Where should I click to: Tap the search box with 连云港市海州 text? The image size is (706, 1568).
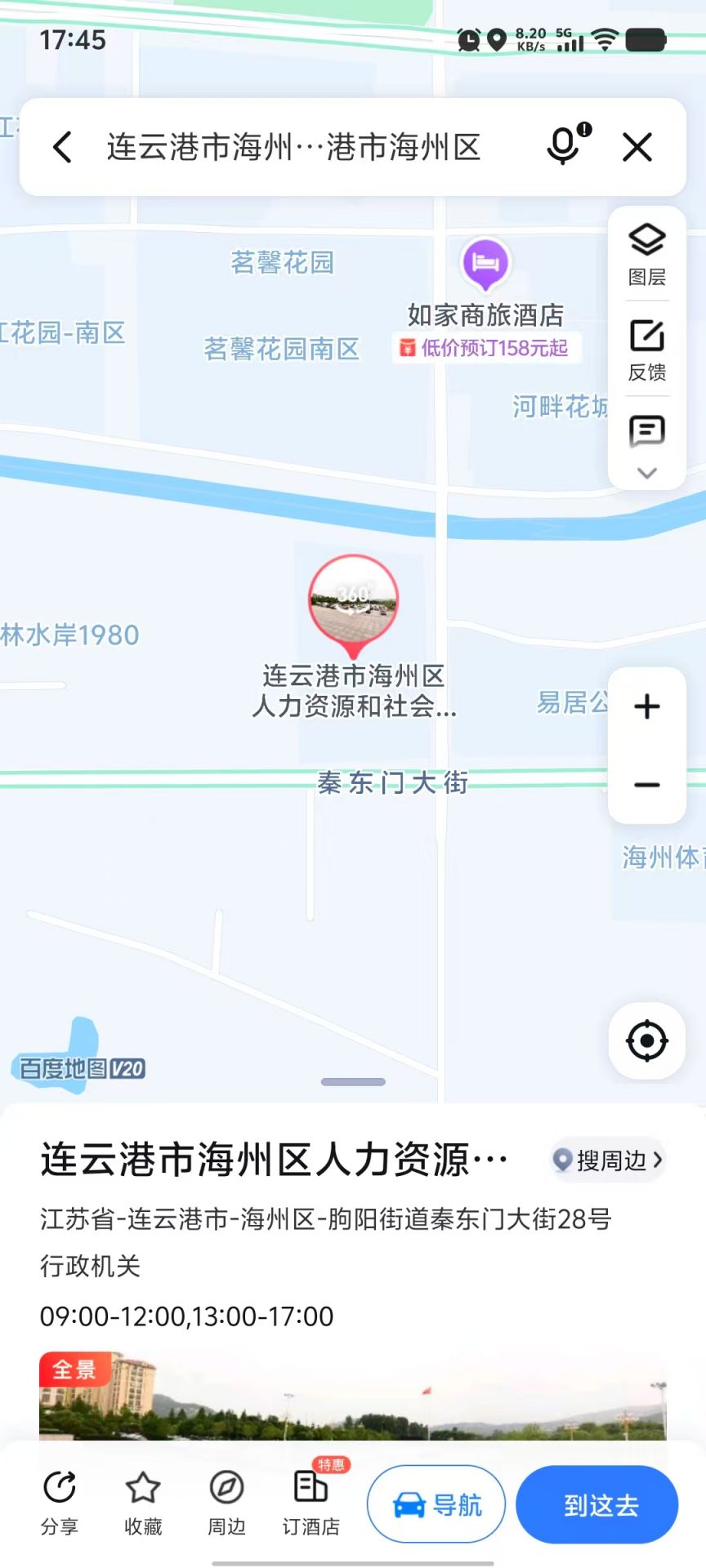point(294,148)
